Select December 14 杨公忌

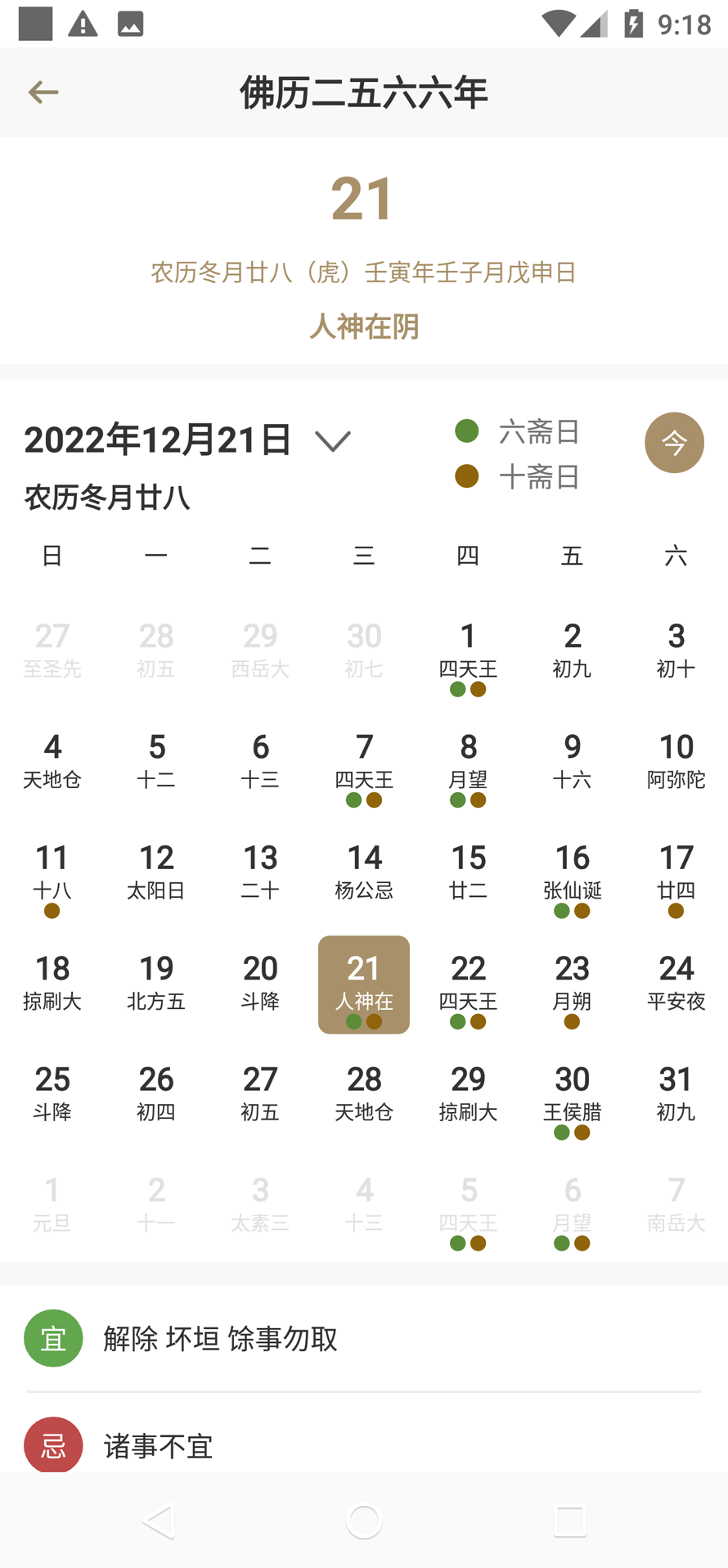coord(364,873)
